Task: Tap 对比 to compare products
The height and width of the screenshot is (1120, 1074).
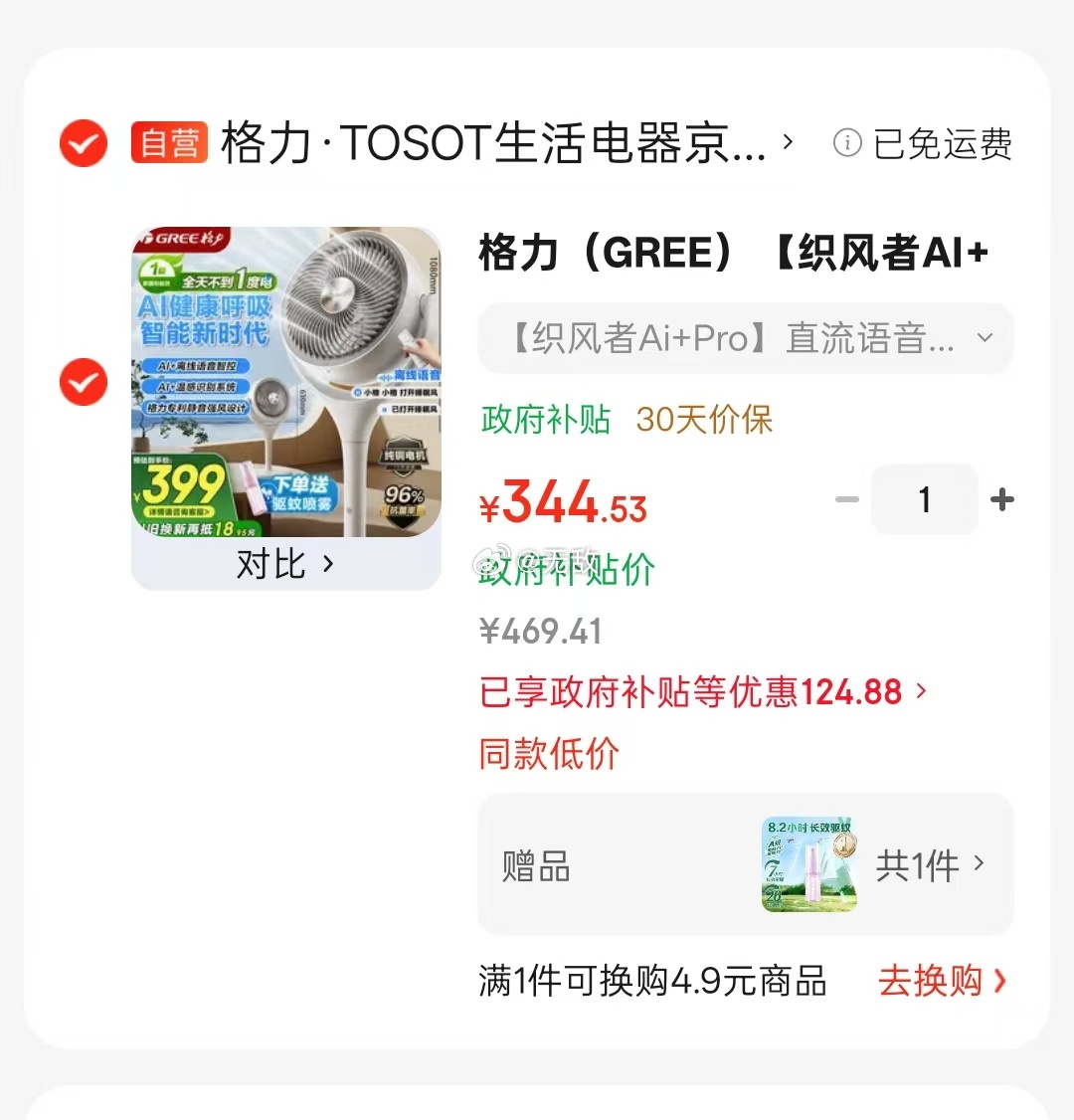Action: [x=285, y=564]
